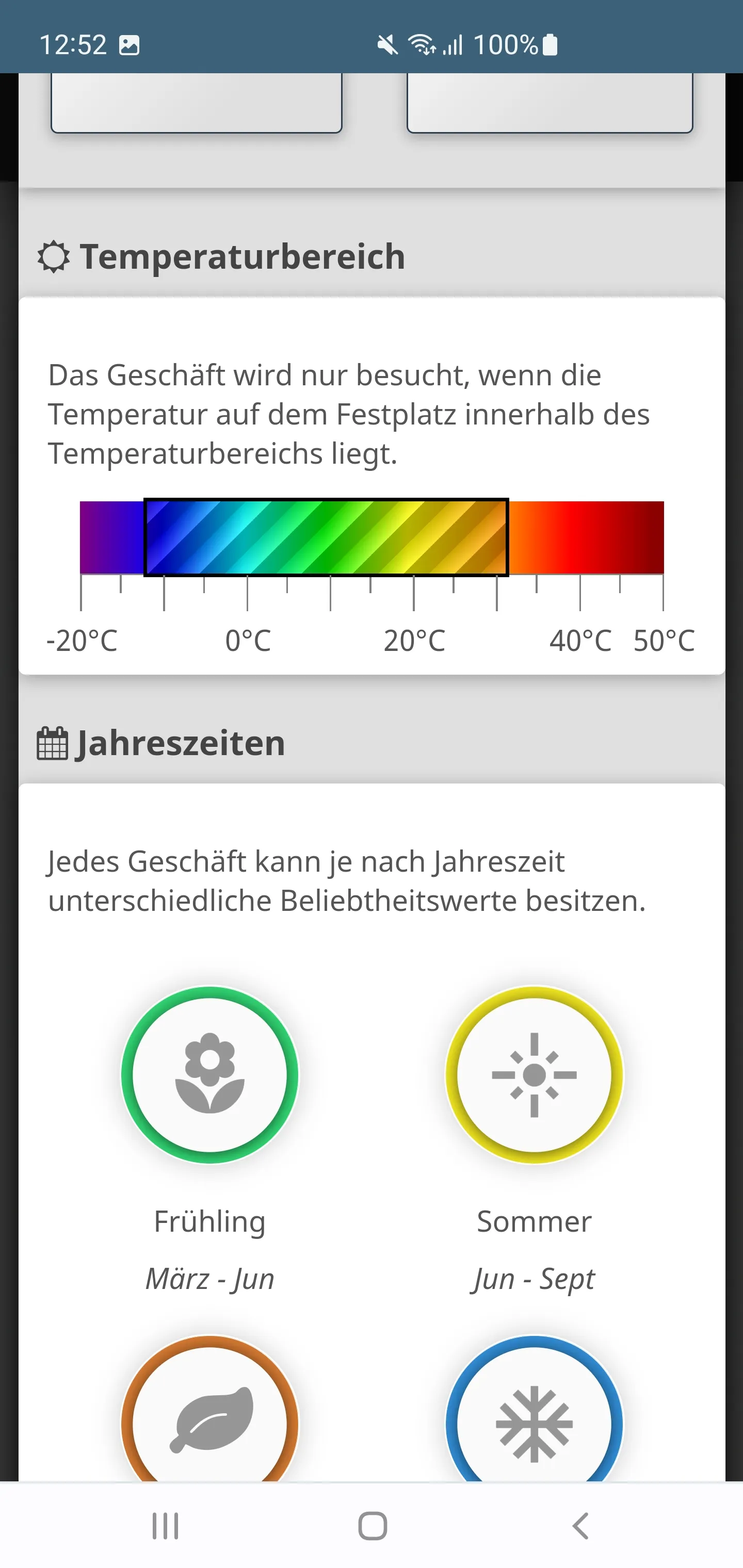Return to the home screen
This screenshot has width=743, height=1568.
(x=372, y=1526)
